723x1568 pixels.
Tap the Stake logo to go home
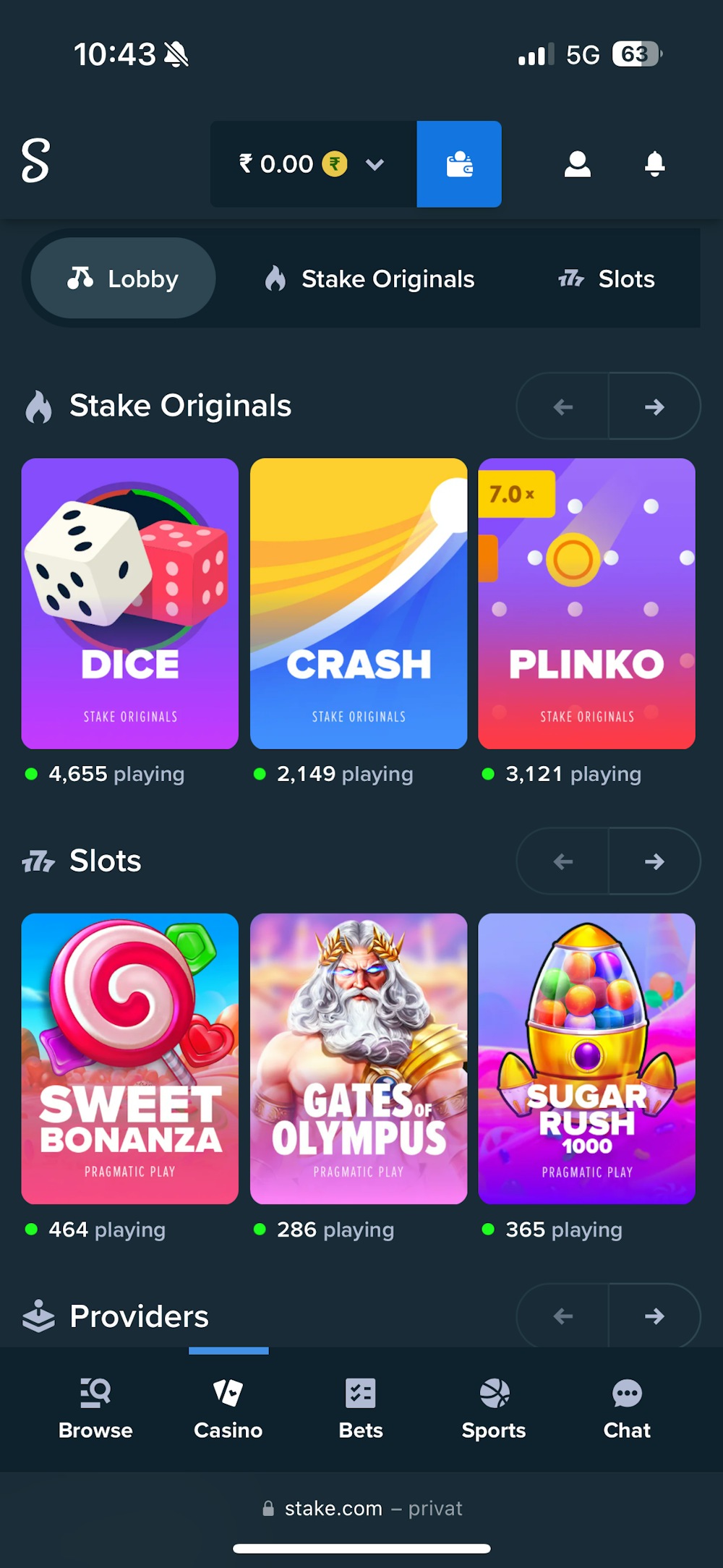35,161
